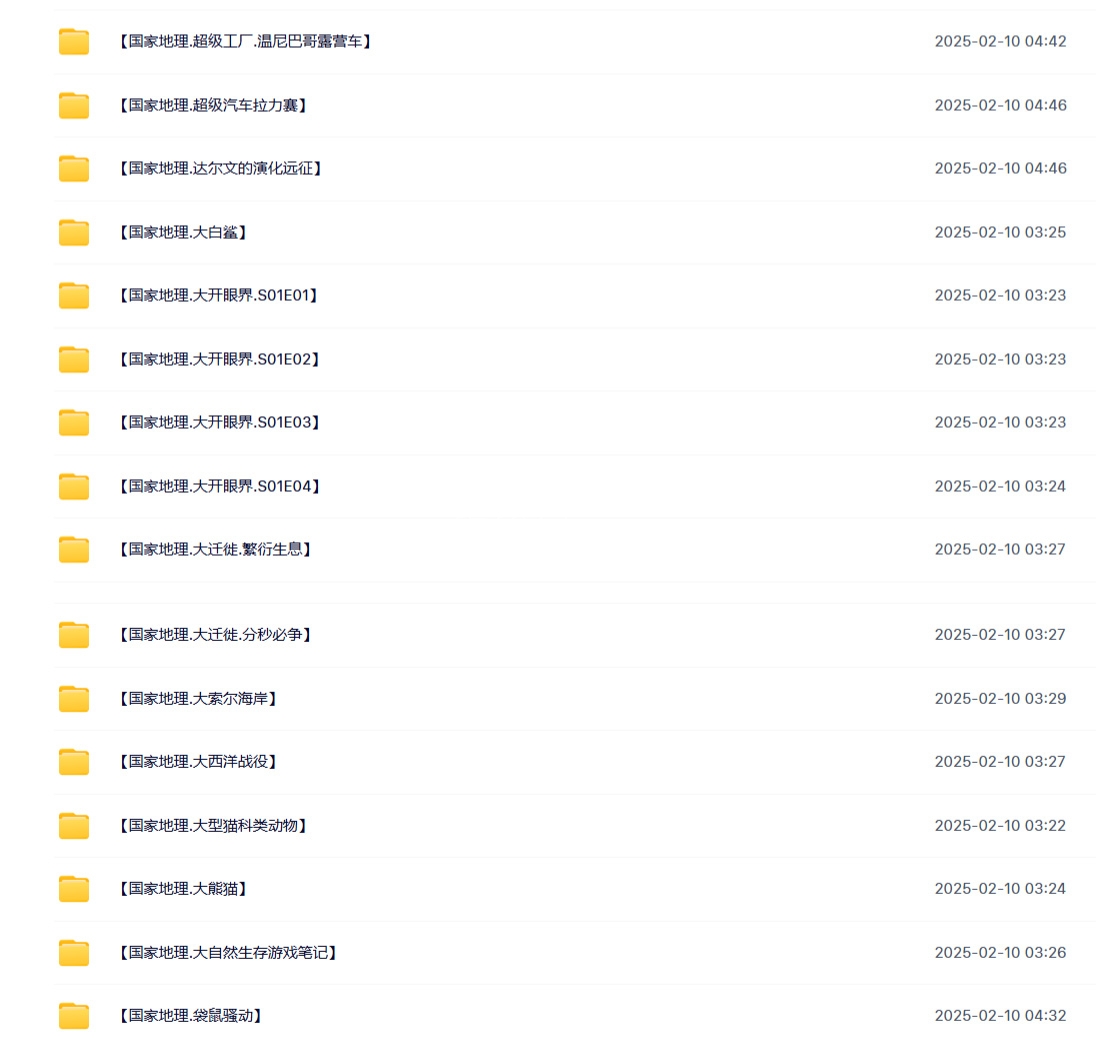The image size is (1096, 1038).
Task: Open folder 大开眼界.S01E02
Action: [x=219, y=359]
